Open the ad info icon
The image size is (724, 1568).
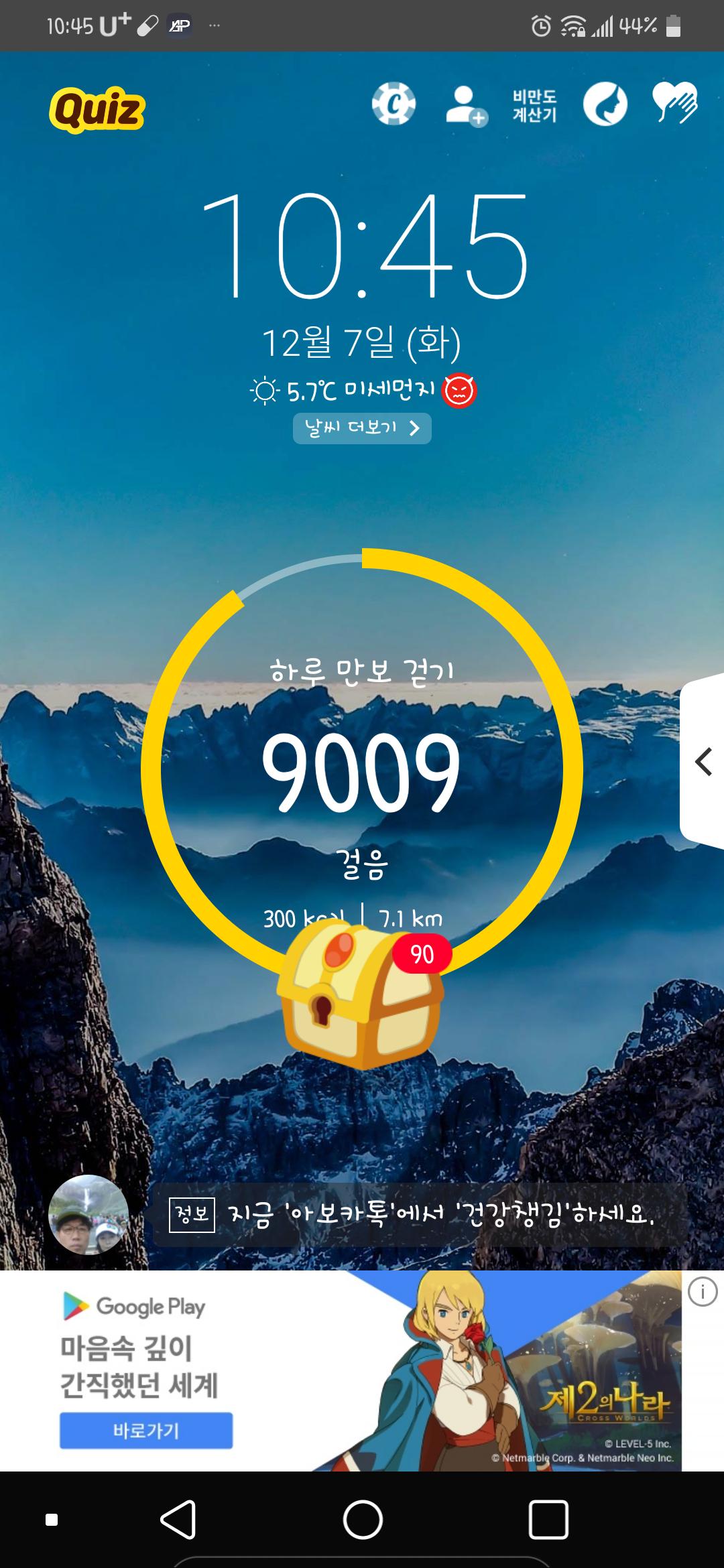tap(702, 1291)
